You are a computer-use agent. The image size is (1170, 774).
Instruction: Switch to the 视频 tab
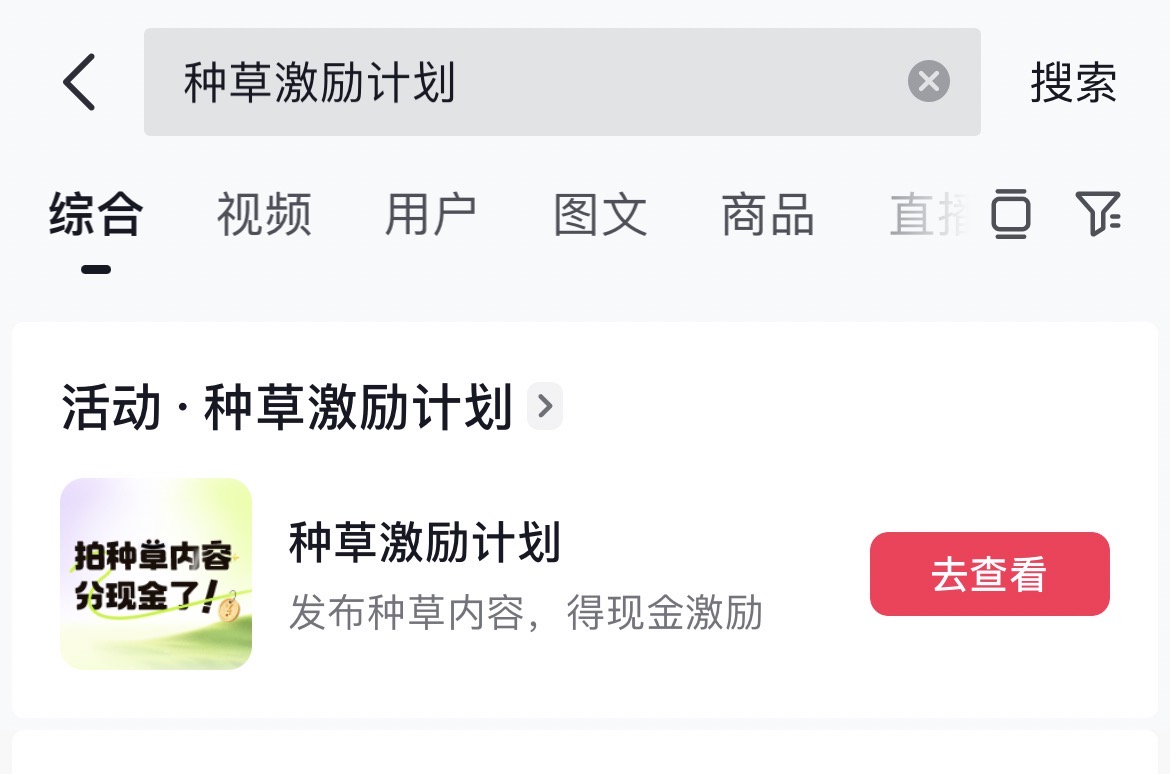click(264, 214)
